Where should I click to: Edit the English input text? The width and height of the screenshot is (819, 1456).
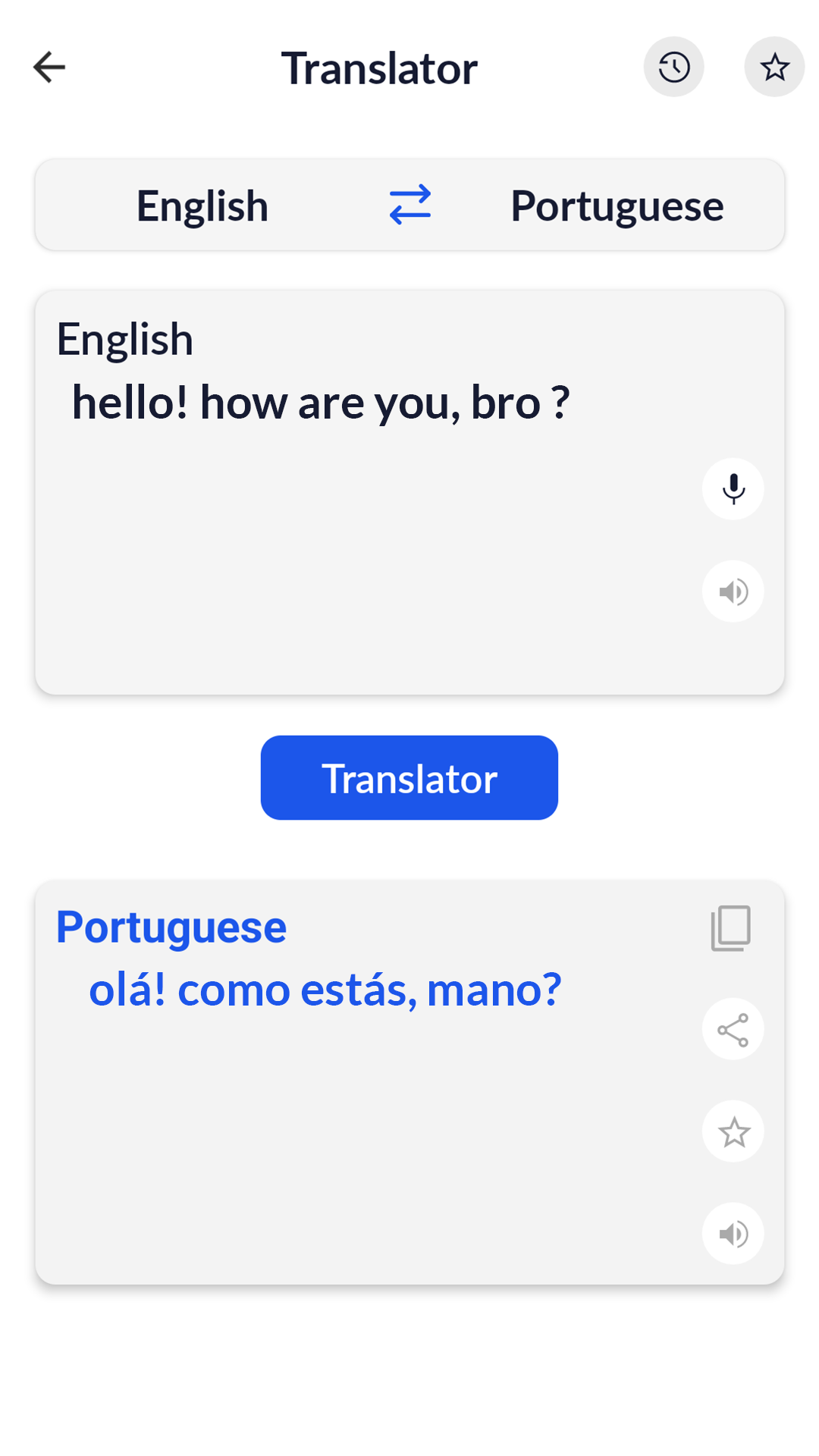(320, 402)
